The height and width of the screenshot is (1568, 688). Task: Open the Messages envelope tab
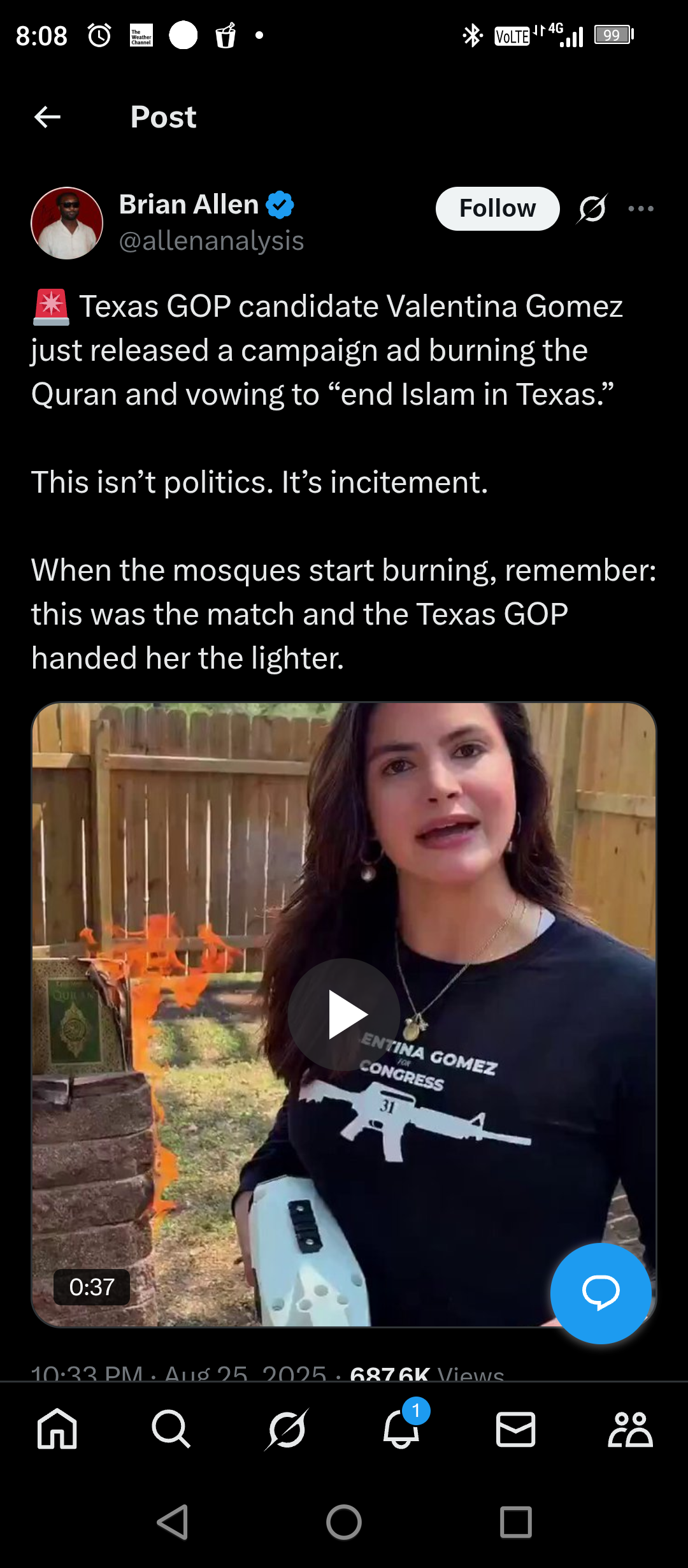516,1428
